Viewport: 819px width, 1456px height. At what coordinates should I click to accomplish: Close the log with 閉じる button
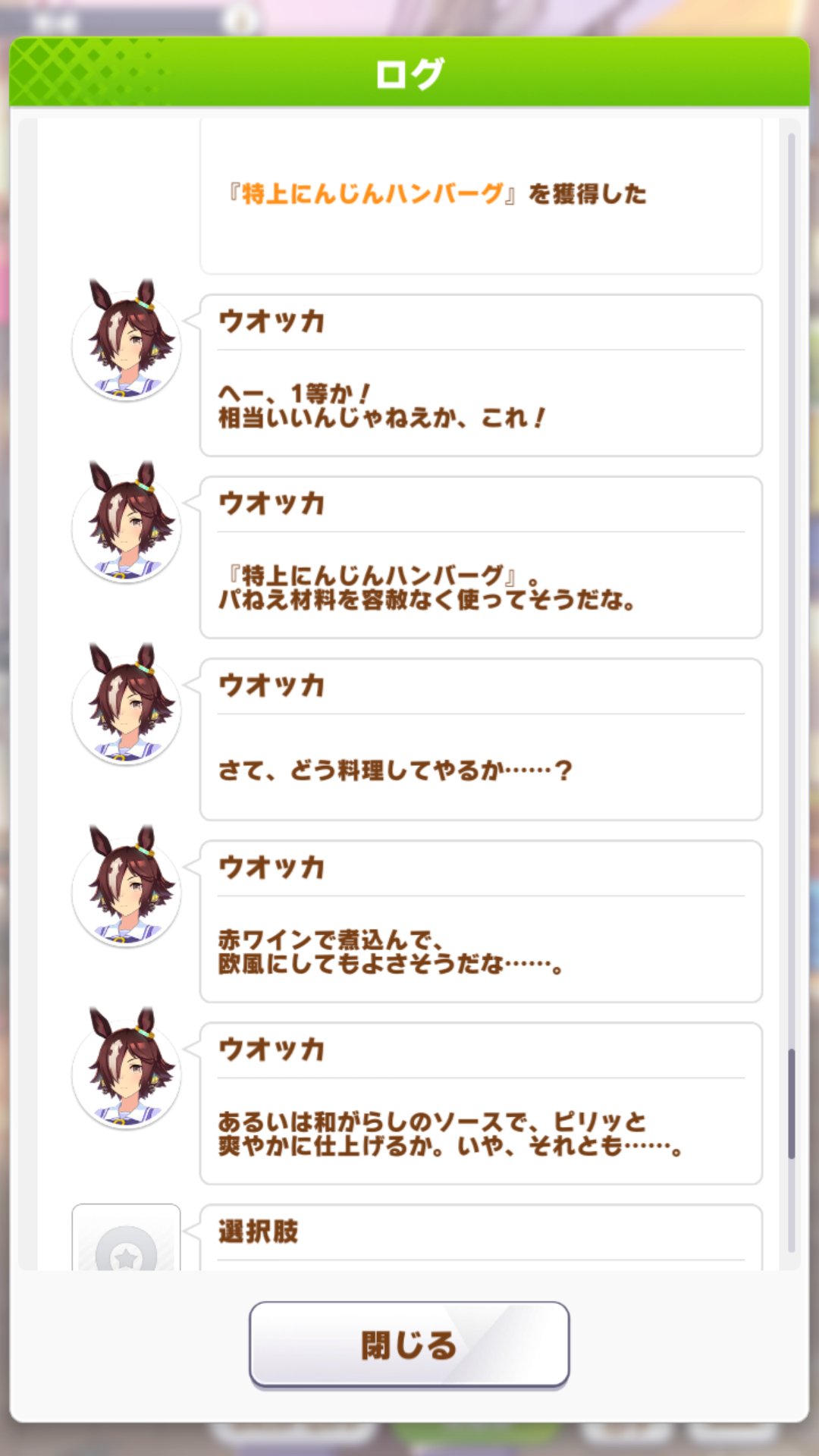[409, 1345]
